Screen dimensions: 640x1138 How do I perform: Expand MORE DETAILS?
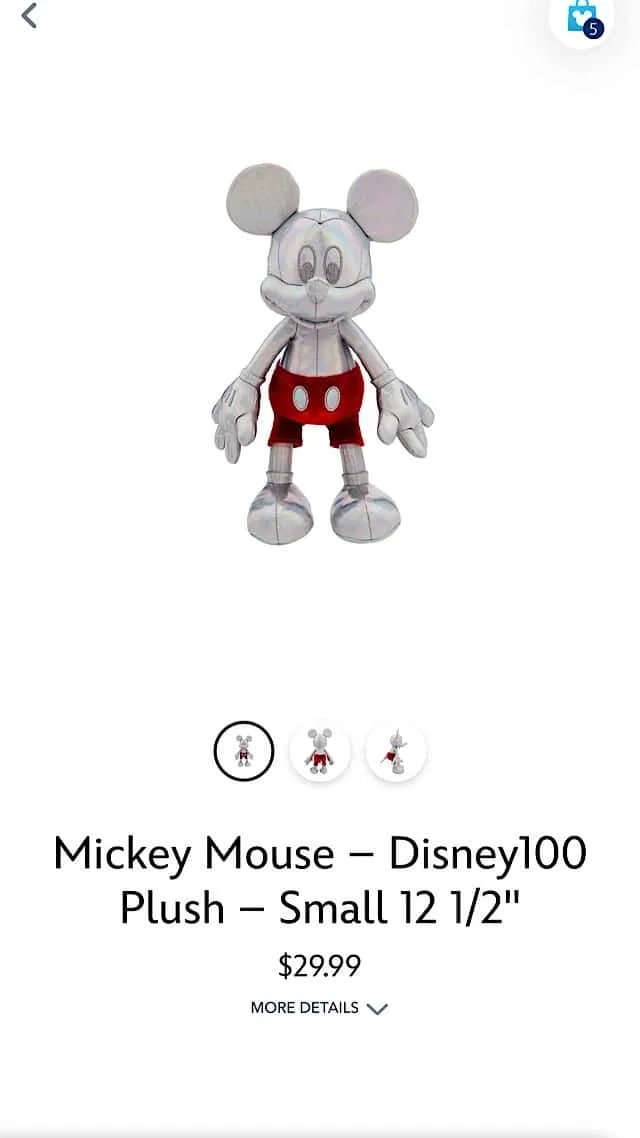pos(319,1008)
